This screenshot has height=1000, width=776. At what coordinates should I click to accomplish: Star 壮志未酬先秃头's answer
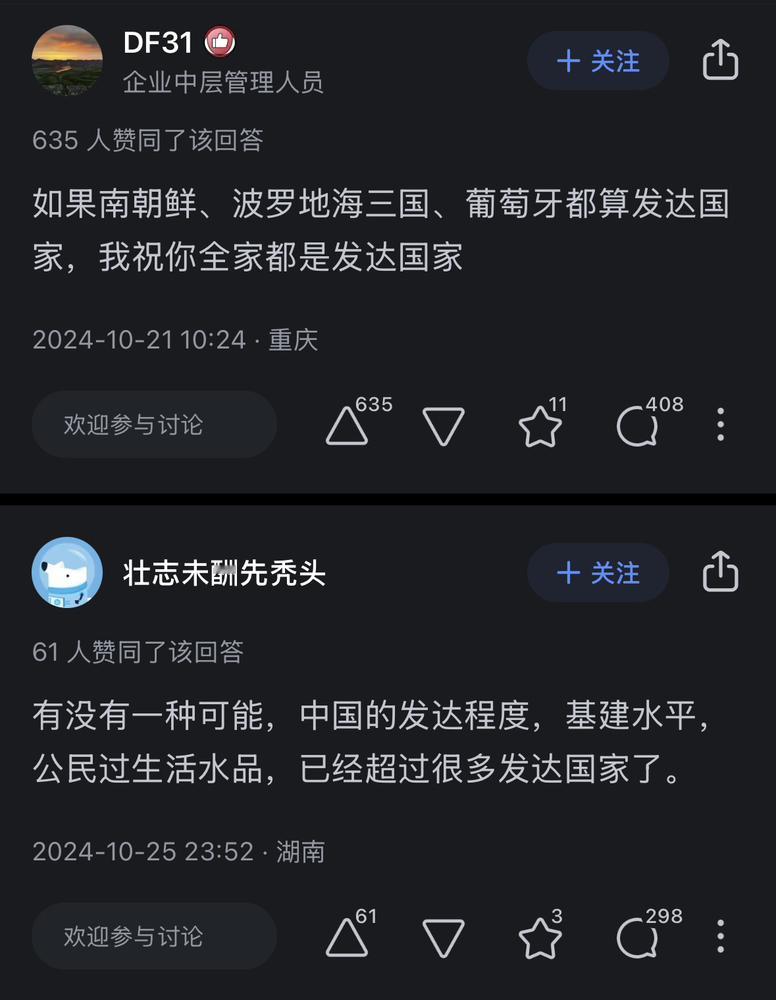coord(540,938)
